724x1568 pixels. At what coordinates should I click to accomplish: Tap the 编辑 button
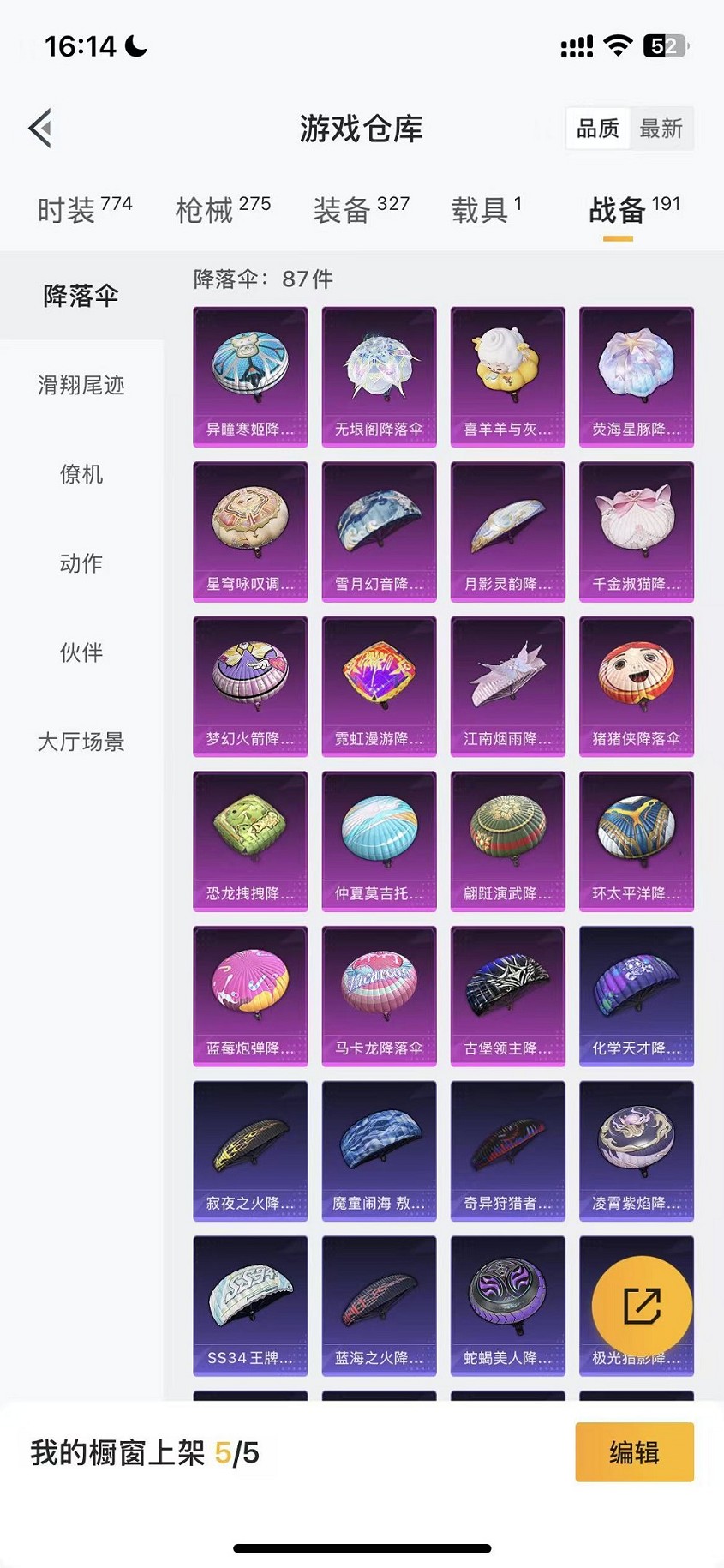pos(634,1452)
